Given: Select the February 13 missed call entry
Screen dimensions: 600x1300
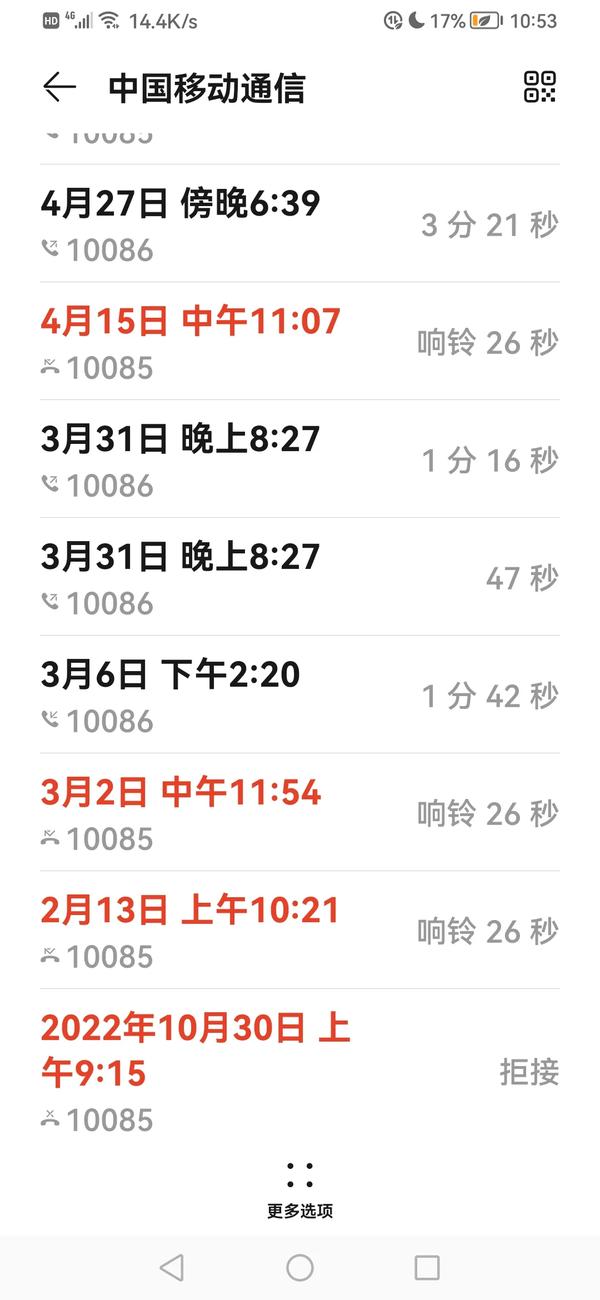Looking at the screenshot, I should [x=300, y=931].
